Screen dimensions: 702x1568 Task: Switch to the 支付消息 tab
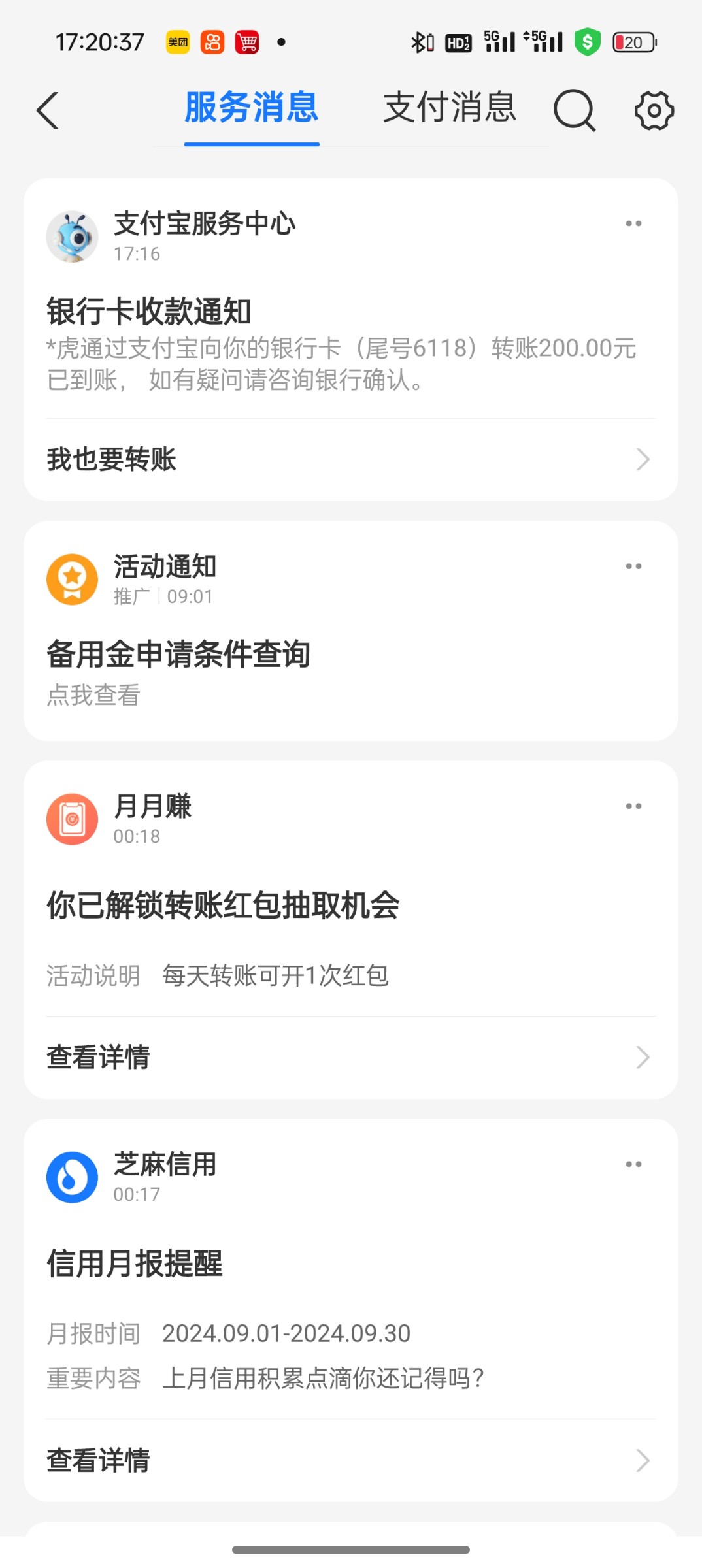click(x=450, y=107)
